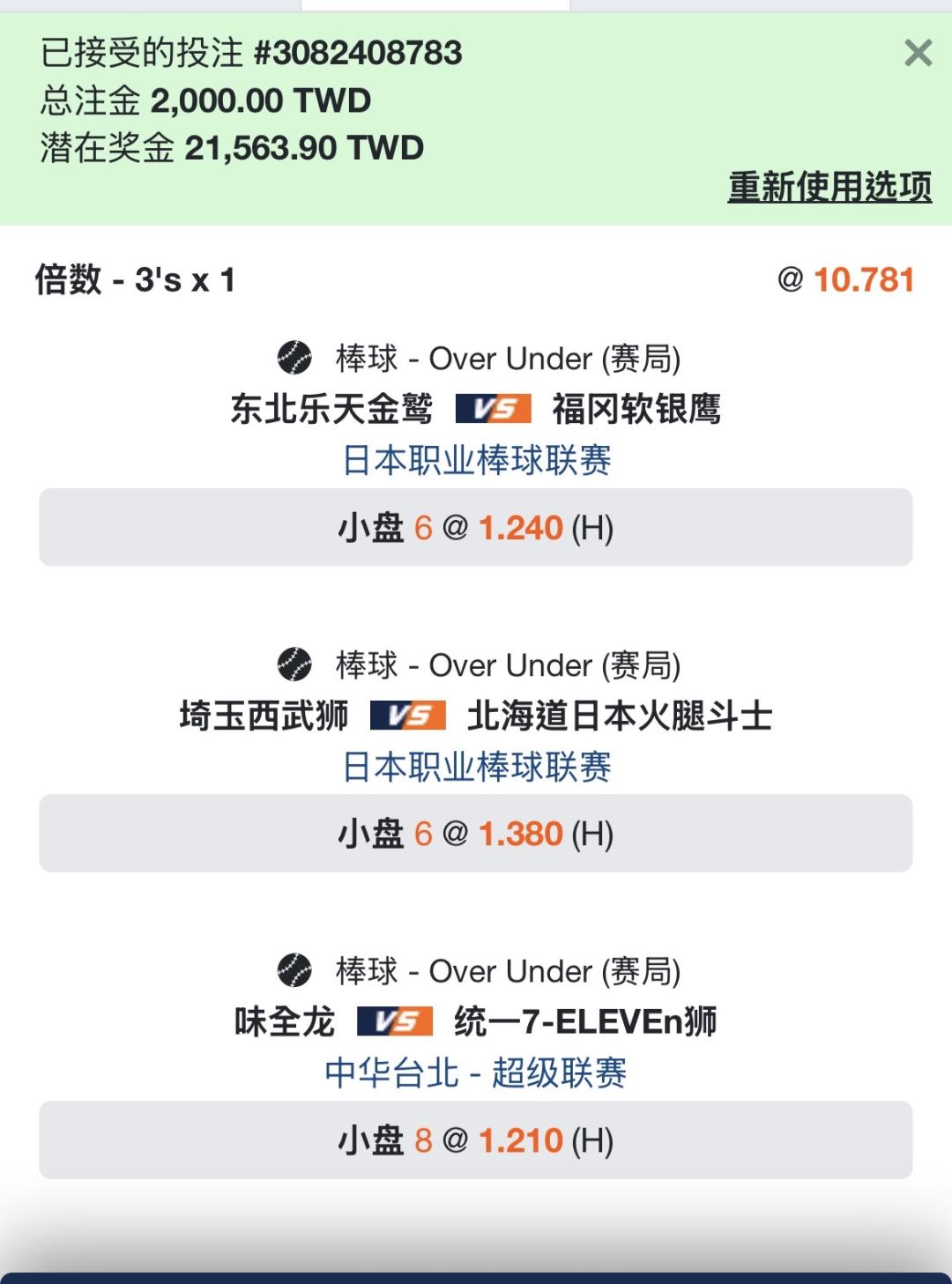Dismiss the accepted bet confirmation banner
The width and height of the screenshot is (952, 1284).
(918, 53)
